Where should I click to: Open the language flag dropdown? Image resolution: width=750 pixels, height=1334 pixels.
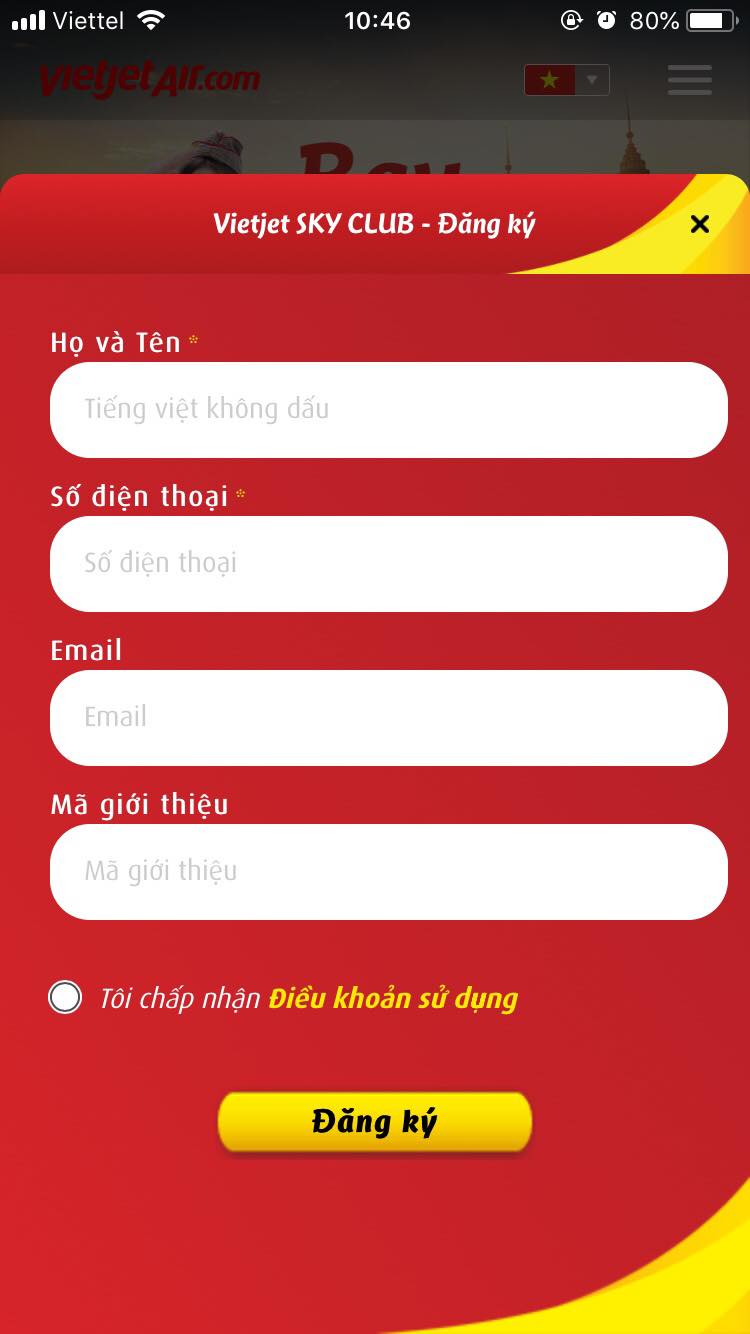pyautogui.click(x=567, y=80)
